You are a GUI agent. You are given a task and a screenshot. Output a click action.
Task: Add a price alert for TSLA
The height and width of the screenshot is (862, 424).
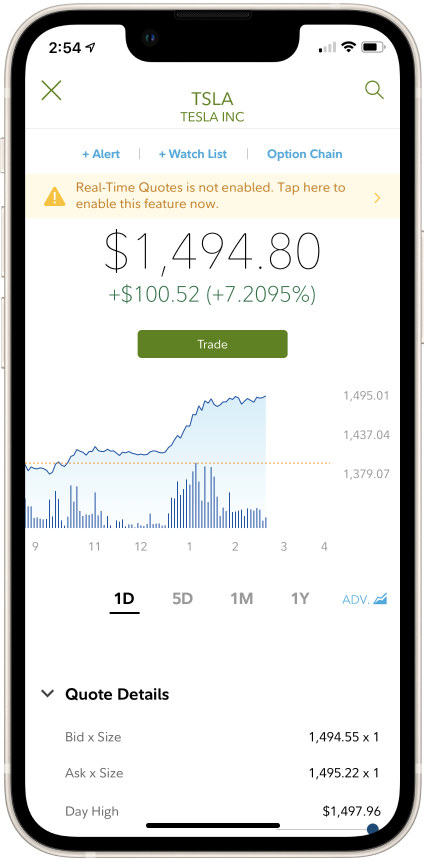click(101, 154)
